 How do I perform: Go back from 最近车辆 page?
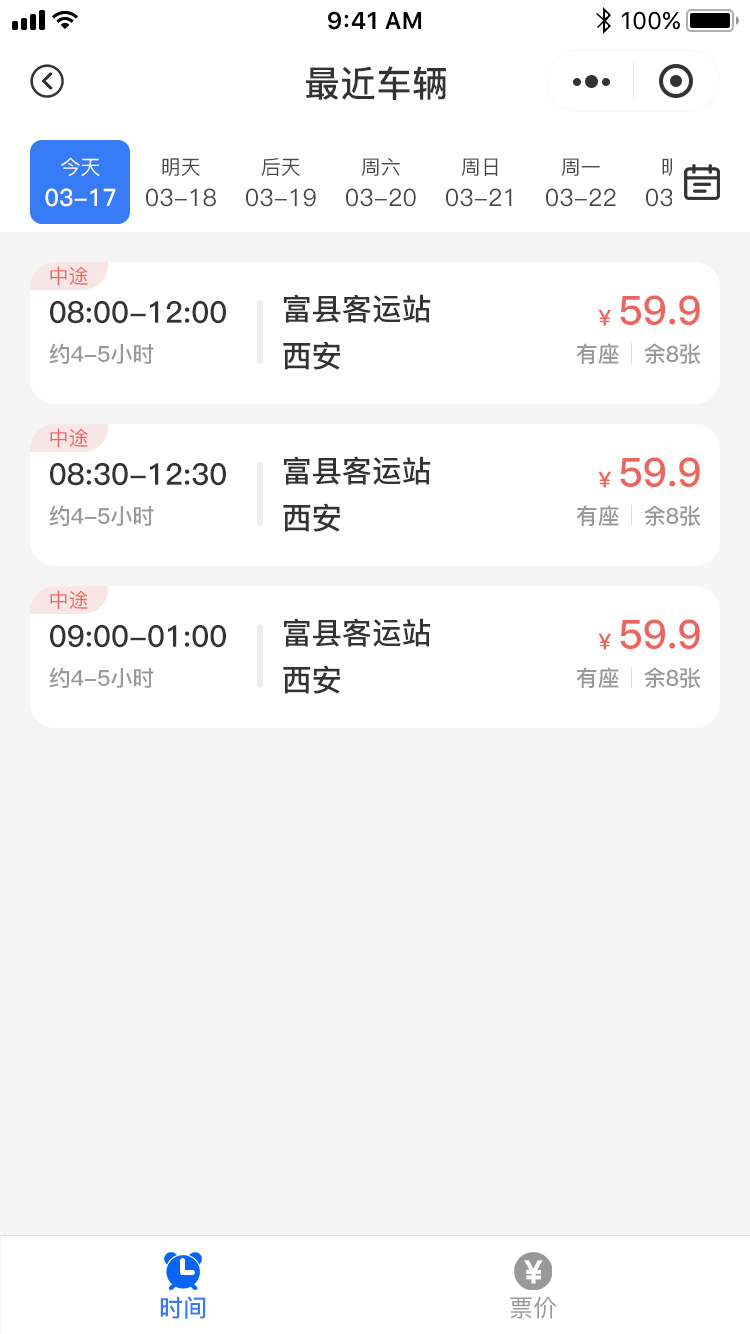pos(47,81)
